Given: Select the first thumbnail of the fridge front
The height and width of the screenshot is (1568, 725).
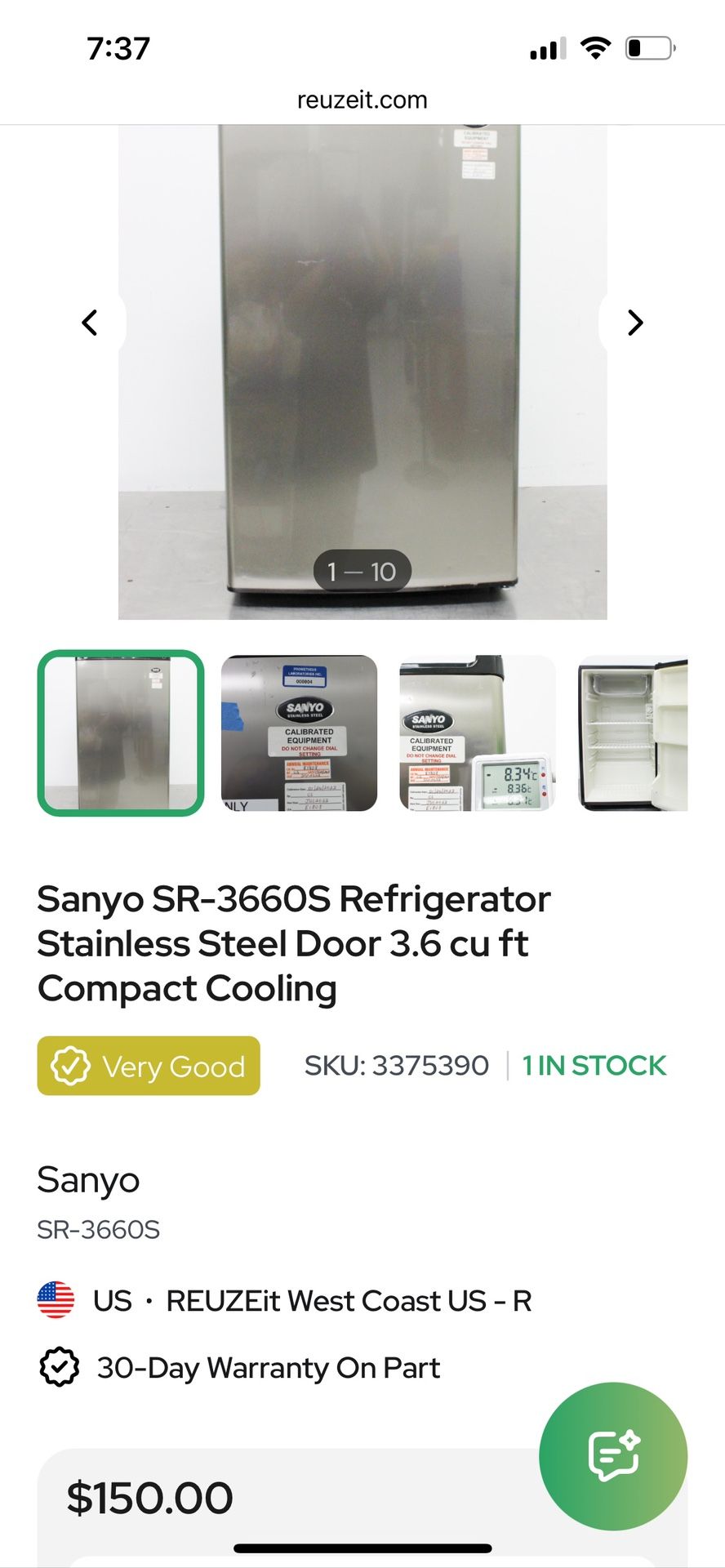Looking at the screenshot, I should click(x=121, y=733).
